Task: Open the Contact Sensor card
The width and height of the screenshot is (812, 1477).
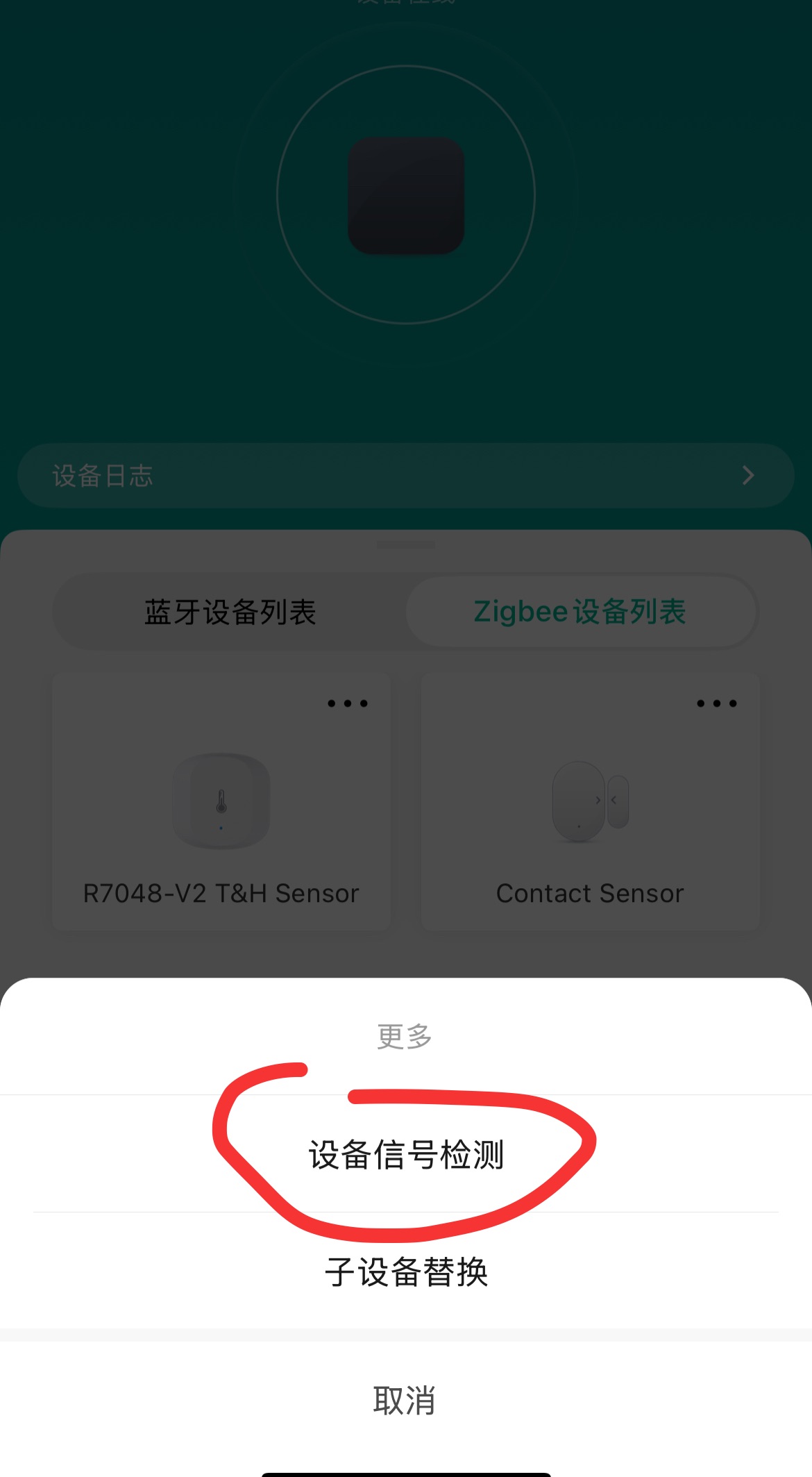Action: point(590,819)
